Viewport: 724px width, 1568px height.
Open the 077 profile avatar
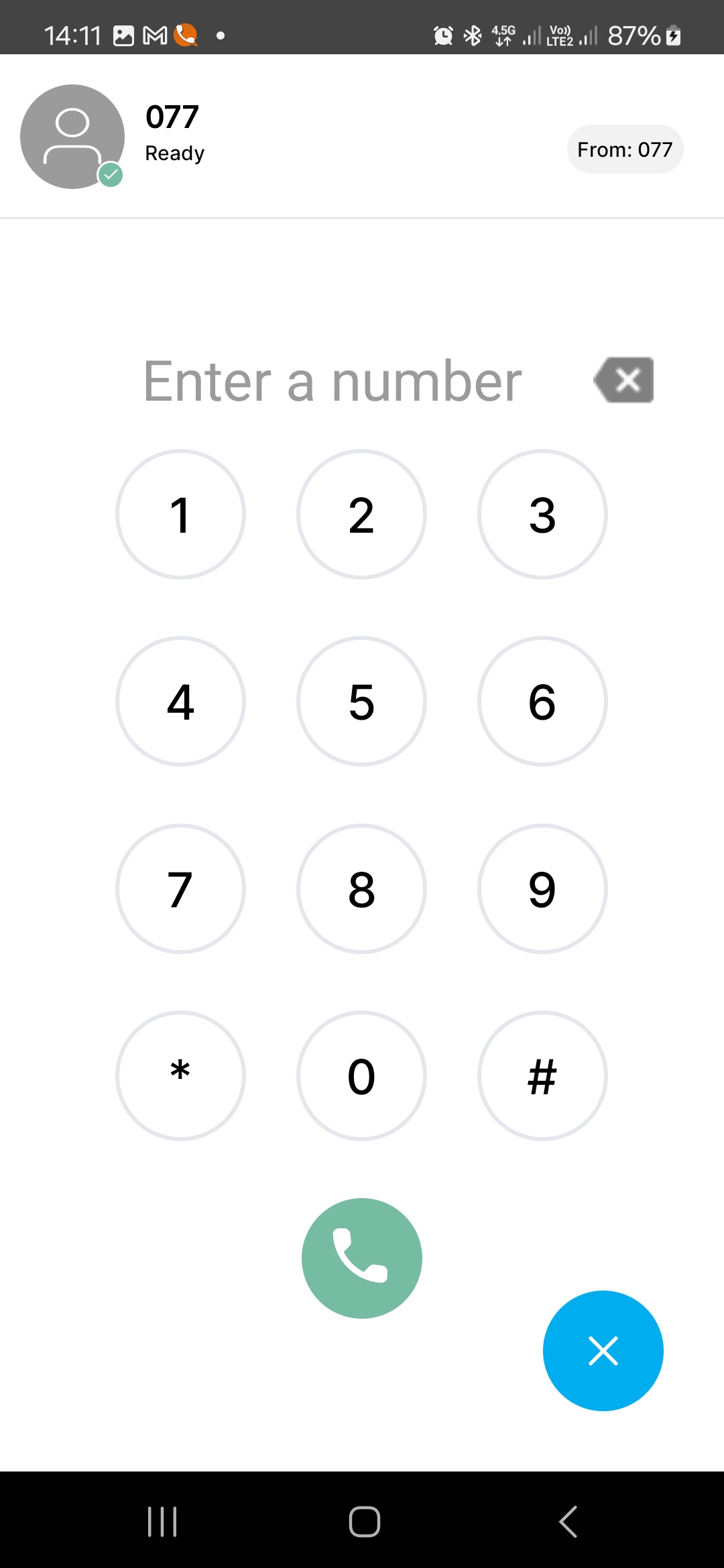(72, 137)
